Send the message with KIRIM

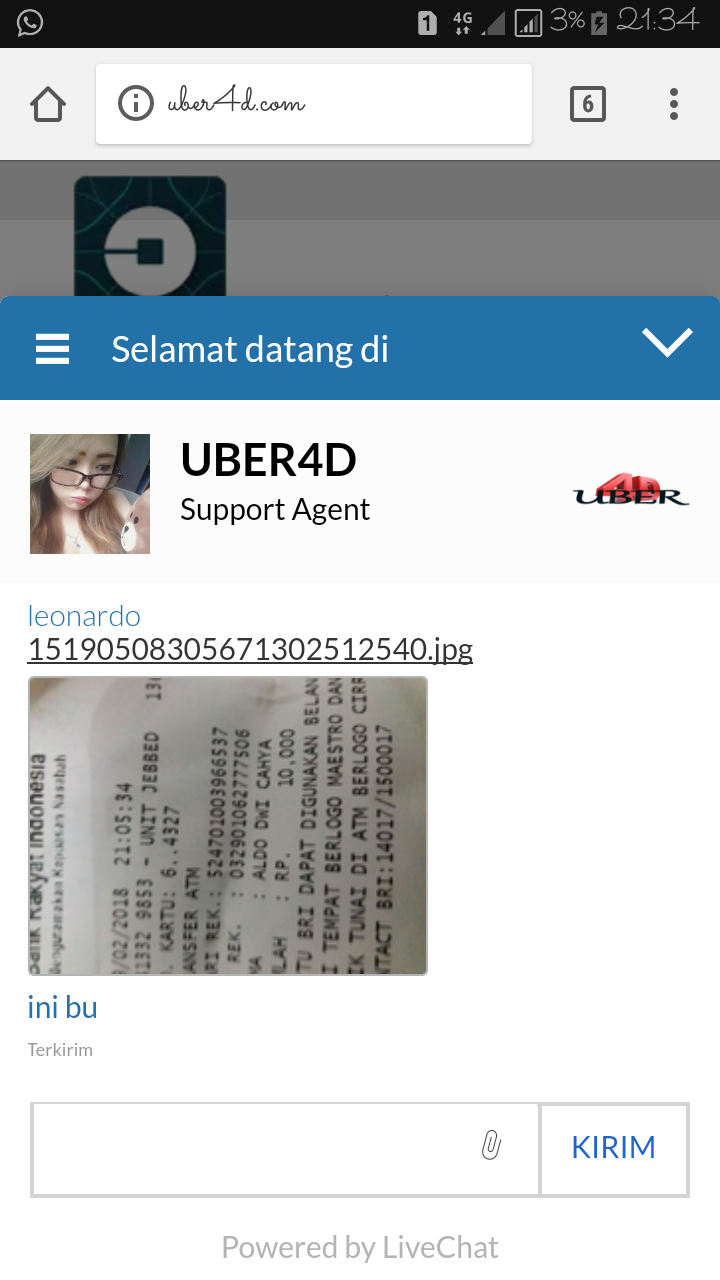(x=613, y=1148)
